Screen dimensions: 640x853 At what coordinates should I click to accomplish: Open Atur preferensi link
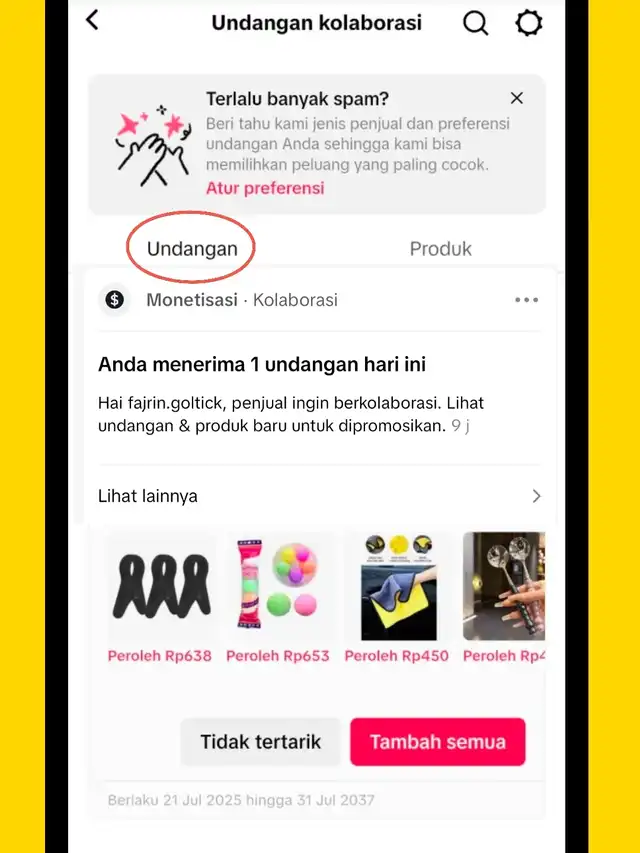click(265, 188)
